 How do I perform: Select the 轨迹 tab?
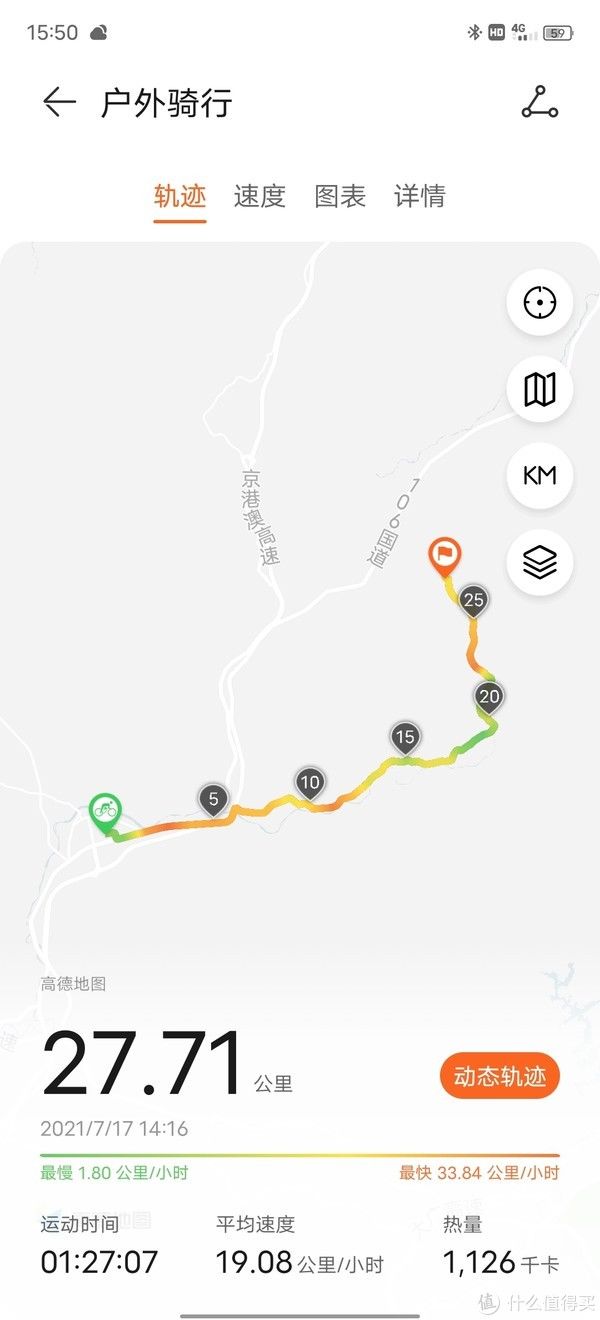180,196
